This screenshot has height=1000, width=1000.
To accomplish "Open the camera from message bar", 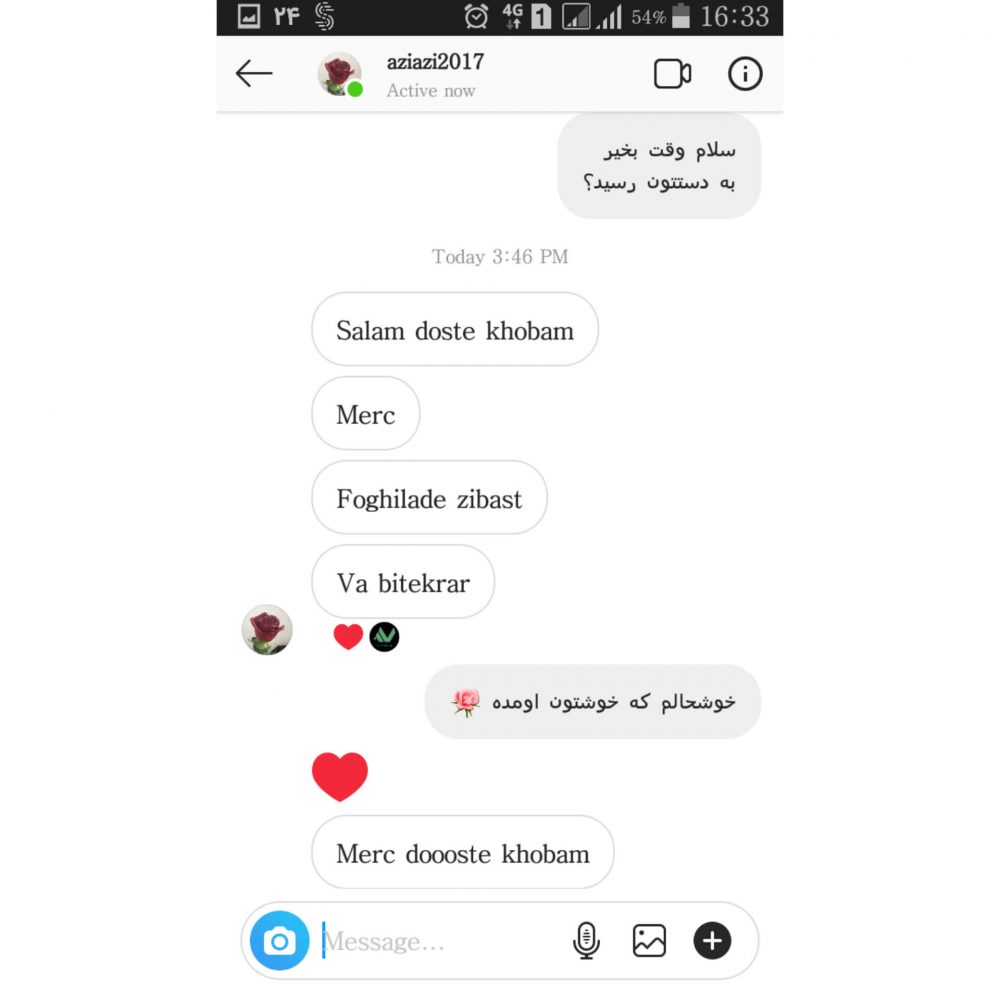I will click(279, 941).
